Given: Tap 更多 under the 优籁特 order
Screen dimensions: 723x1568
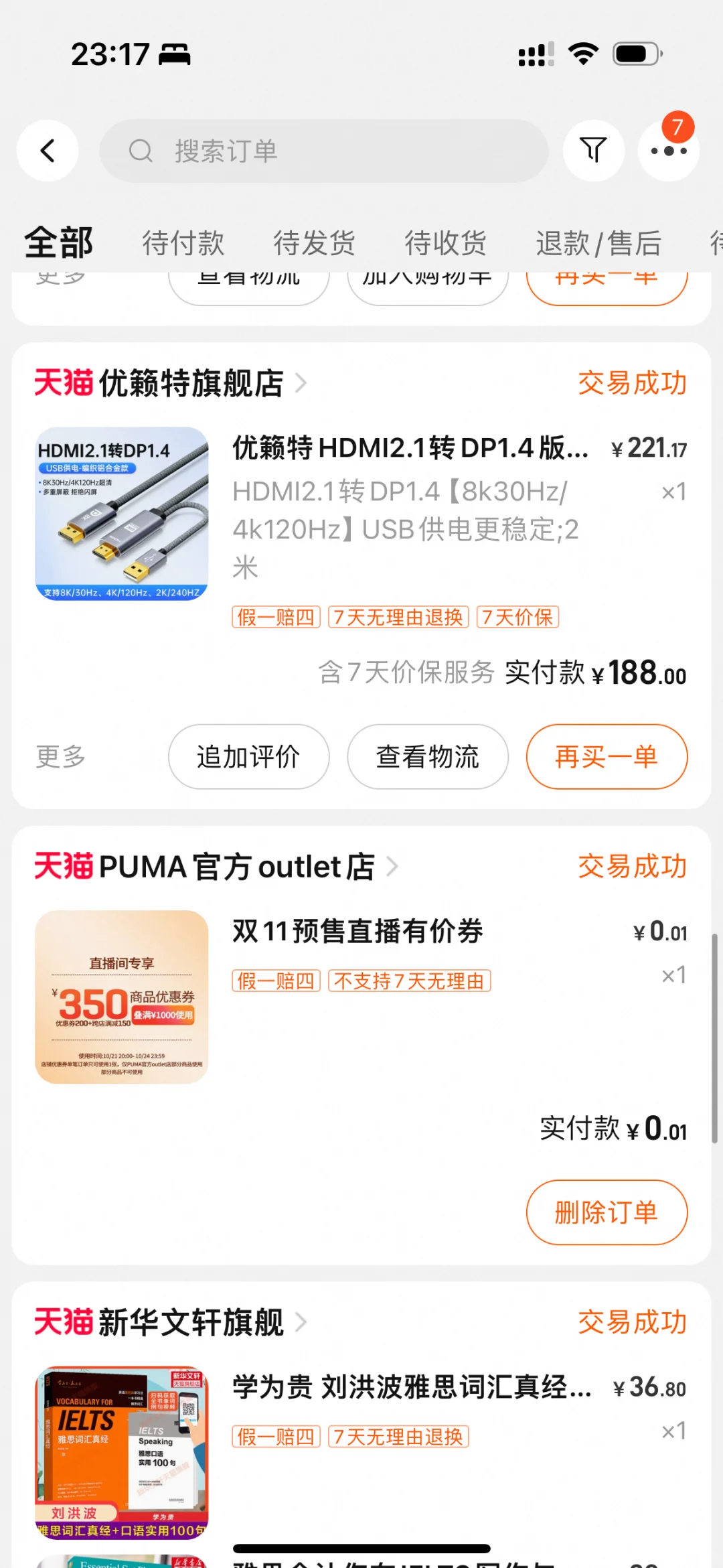Looking at the screenshot, I should coord(60,757).
